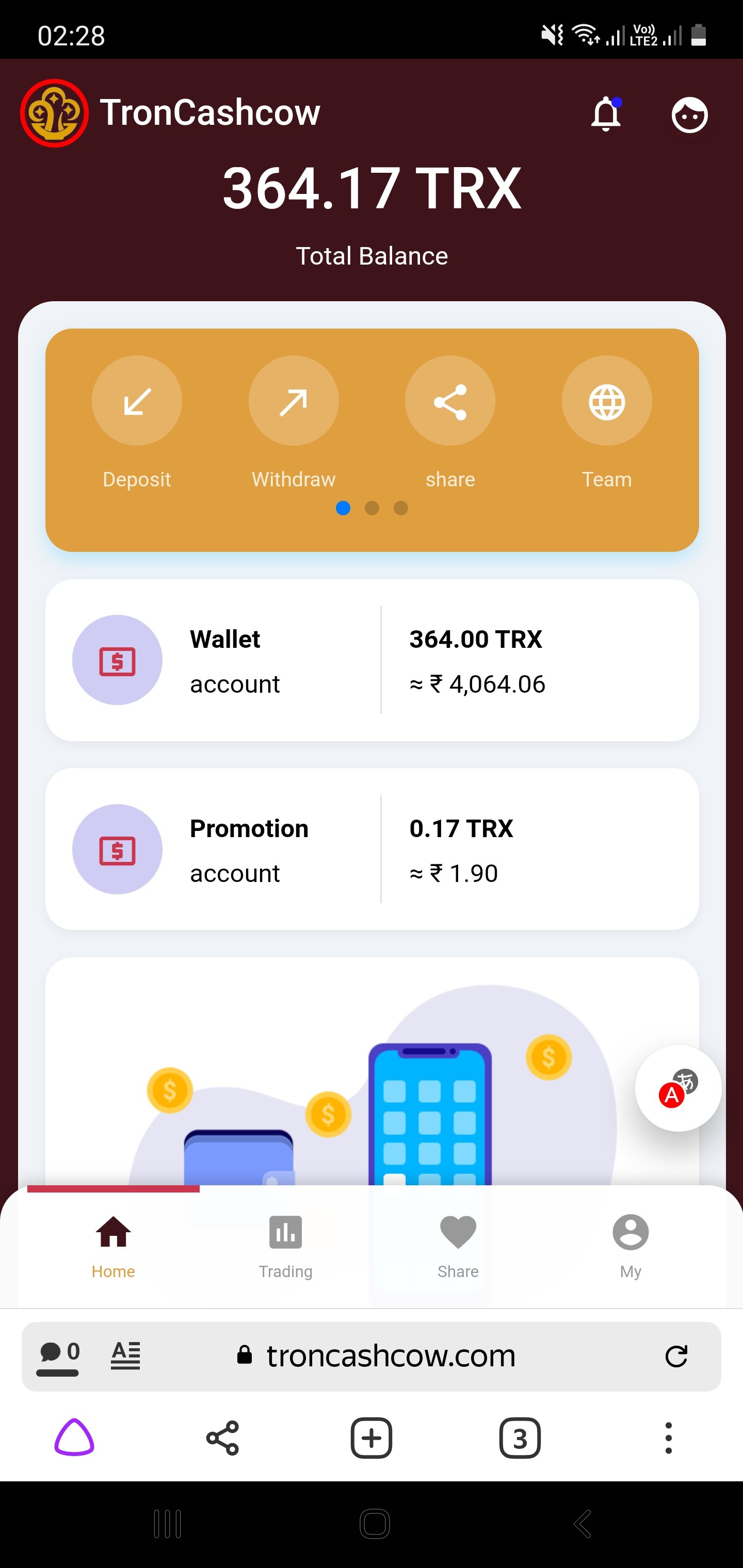Go back with system back button
743x1568 pixels.
[x=583, y=1524]
